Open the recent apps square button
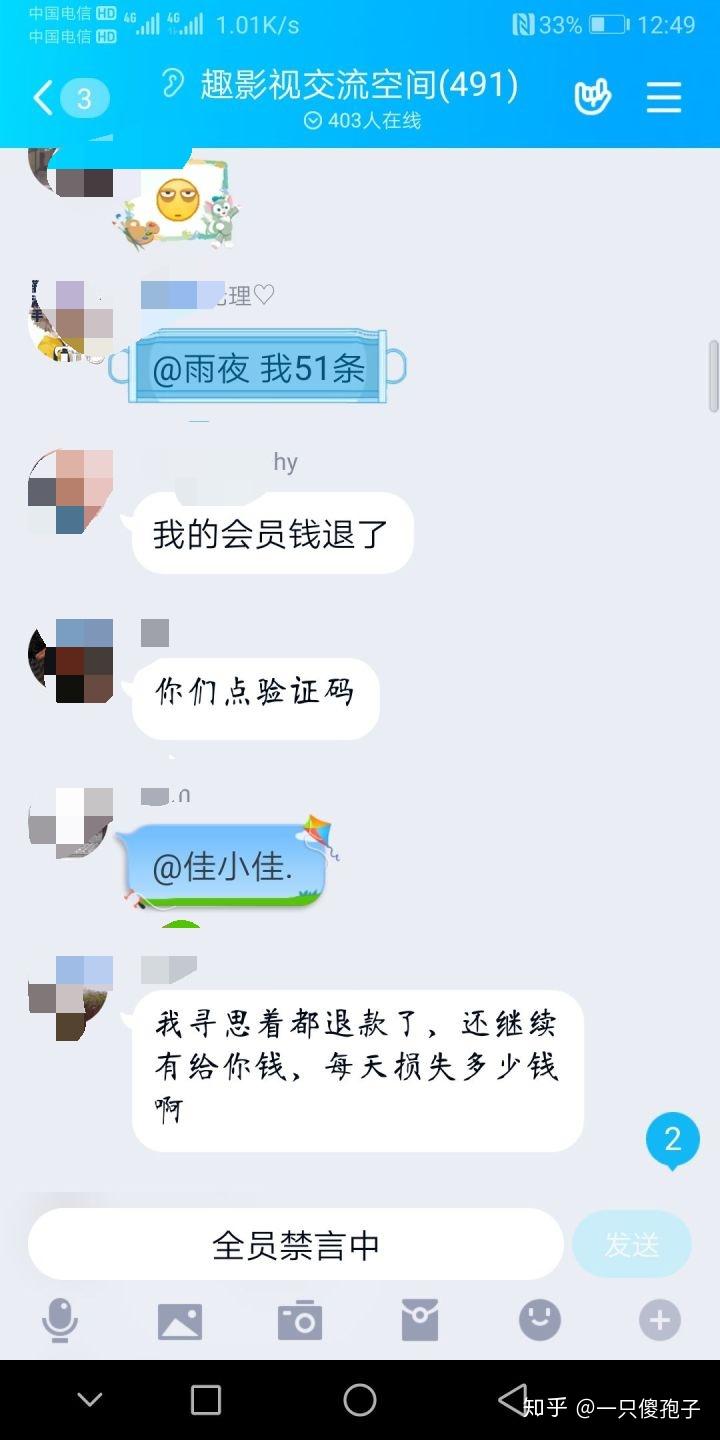The image size is (720, 1440). tap(206, 1400)
